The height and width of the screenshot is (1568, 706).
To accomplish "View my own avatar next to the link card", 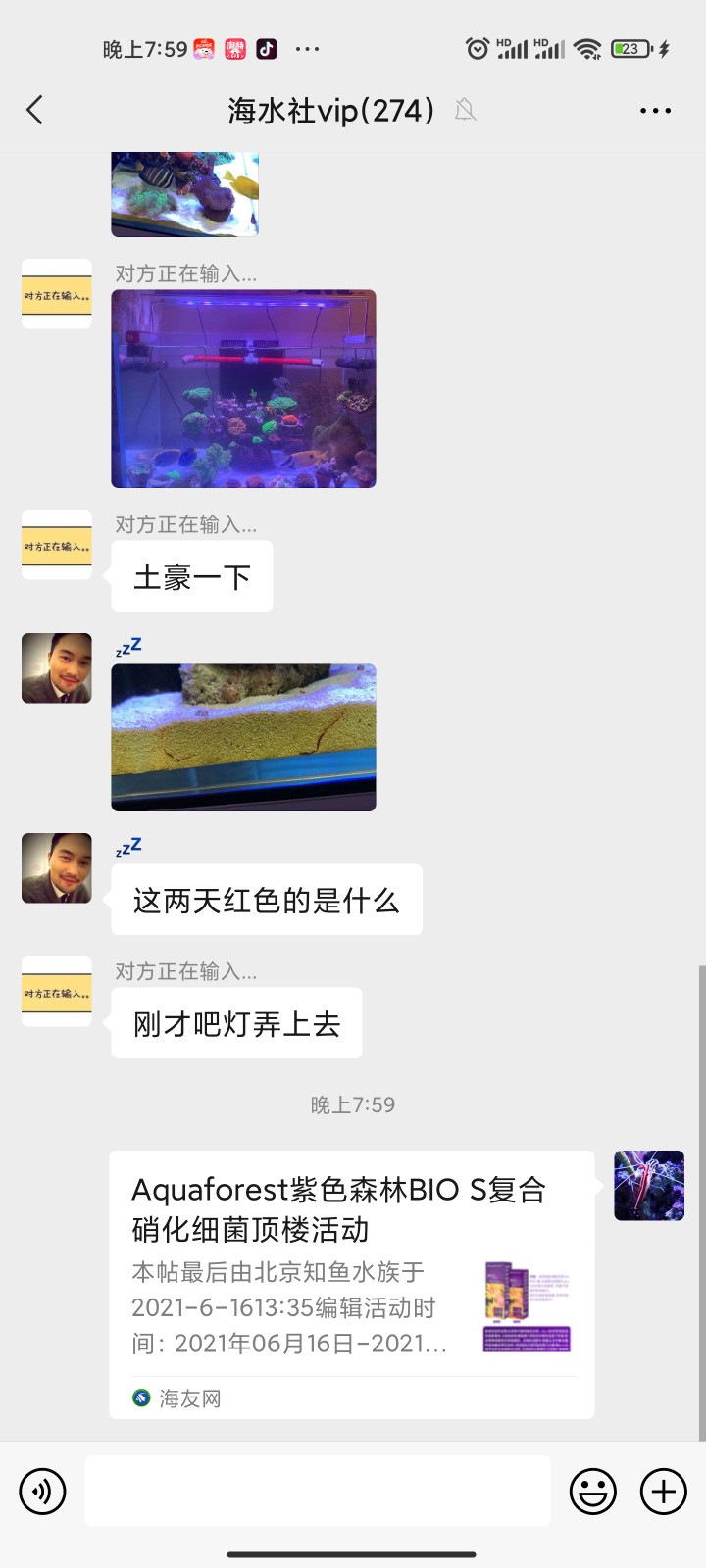I will tap(649, 1186).
